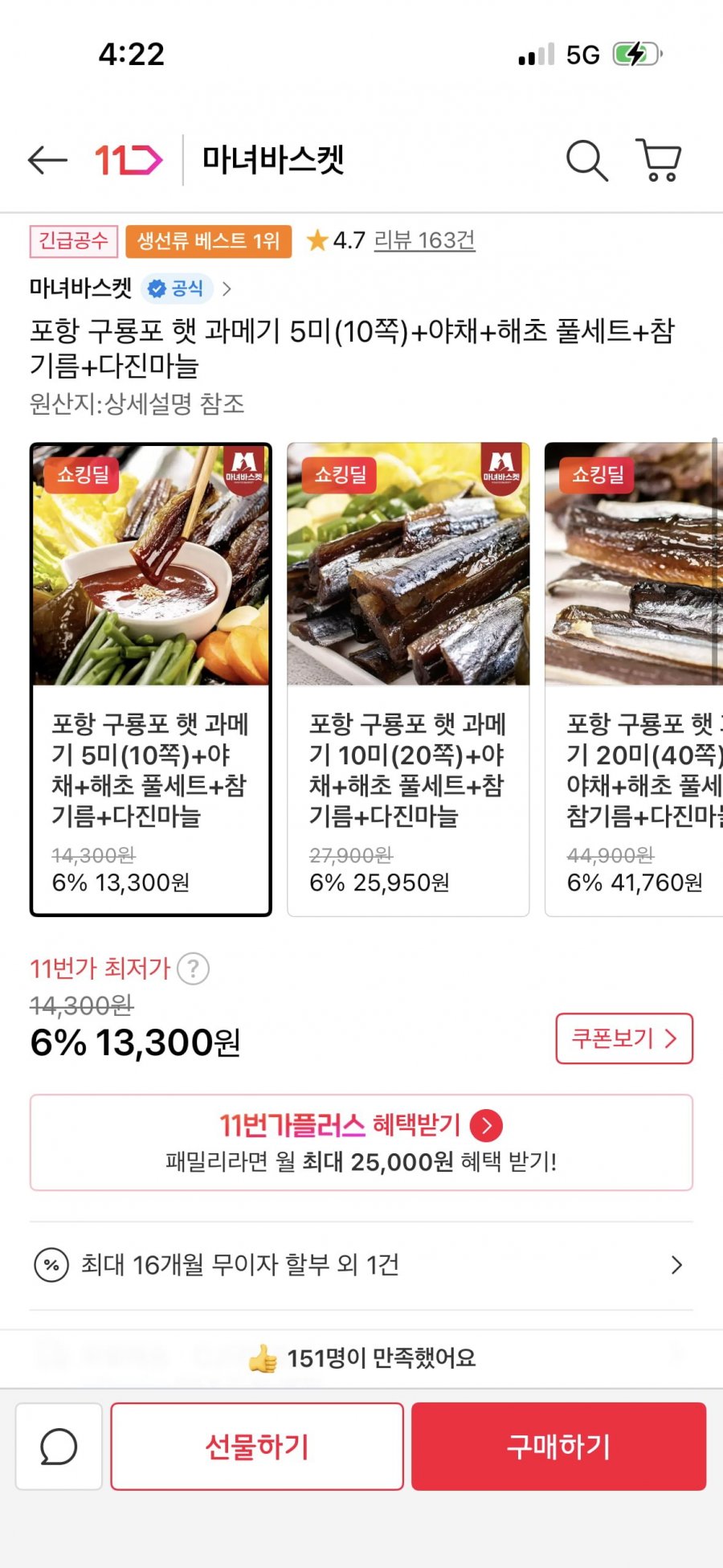Image resolution: width=723 pixels, height=1568 pixels.
Task: Open the shopping cart
Action: coord(659,160)
